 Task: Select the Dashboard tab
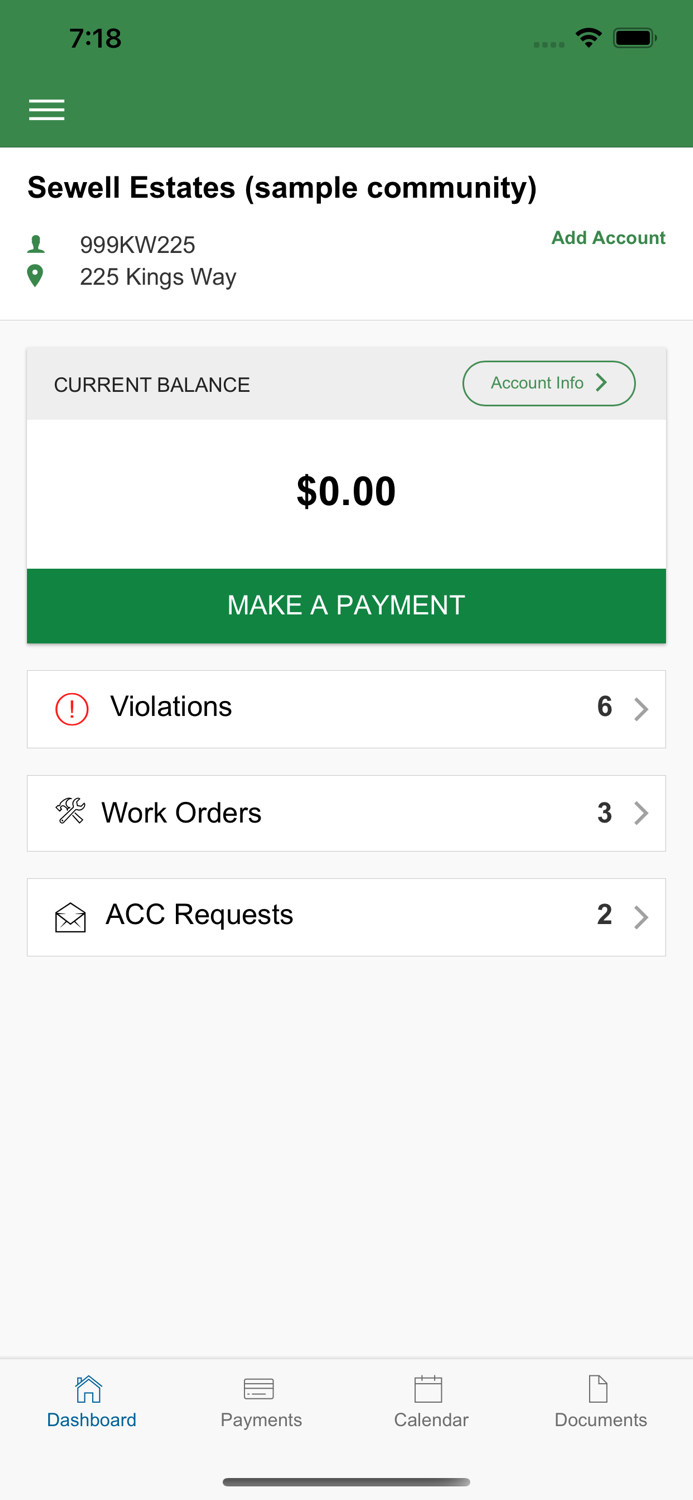[x=91, y=1402]
